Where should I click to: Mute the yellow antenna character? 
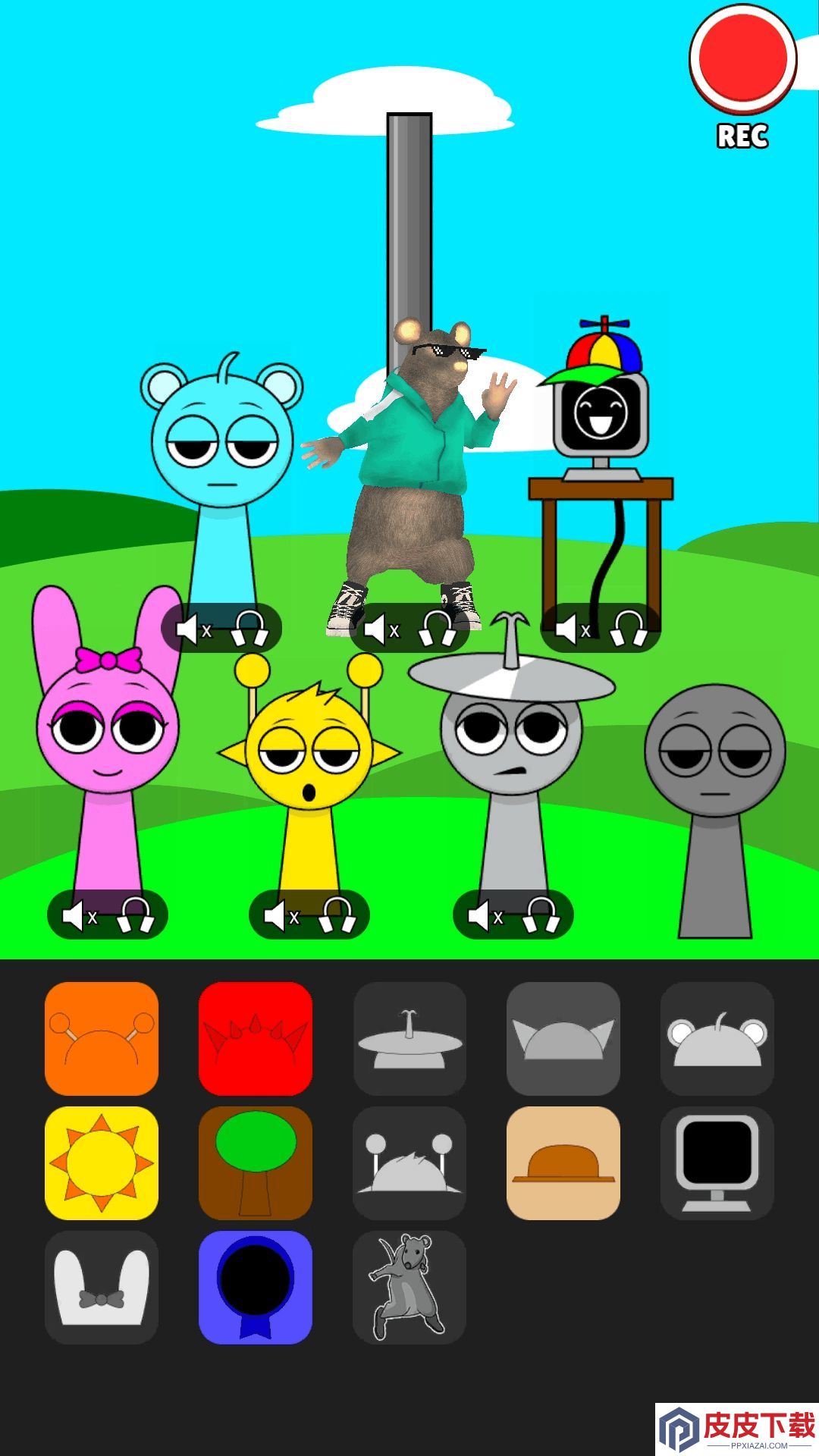(281, 915)
